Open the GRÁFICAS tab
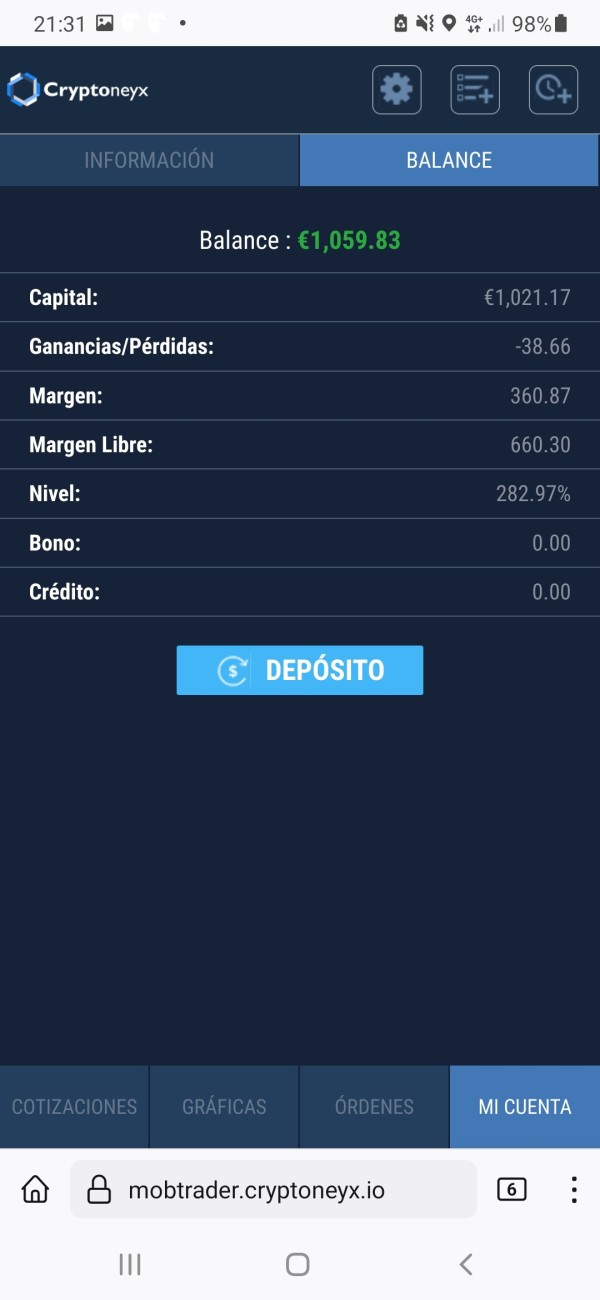 click(x=224, y=1107)
